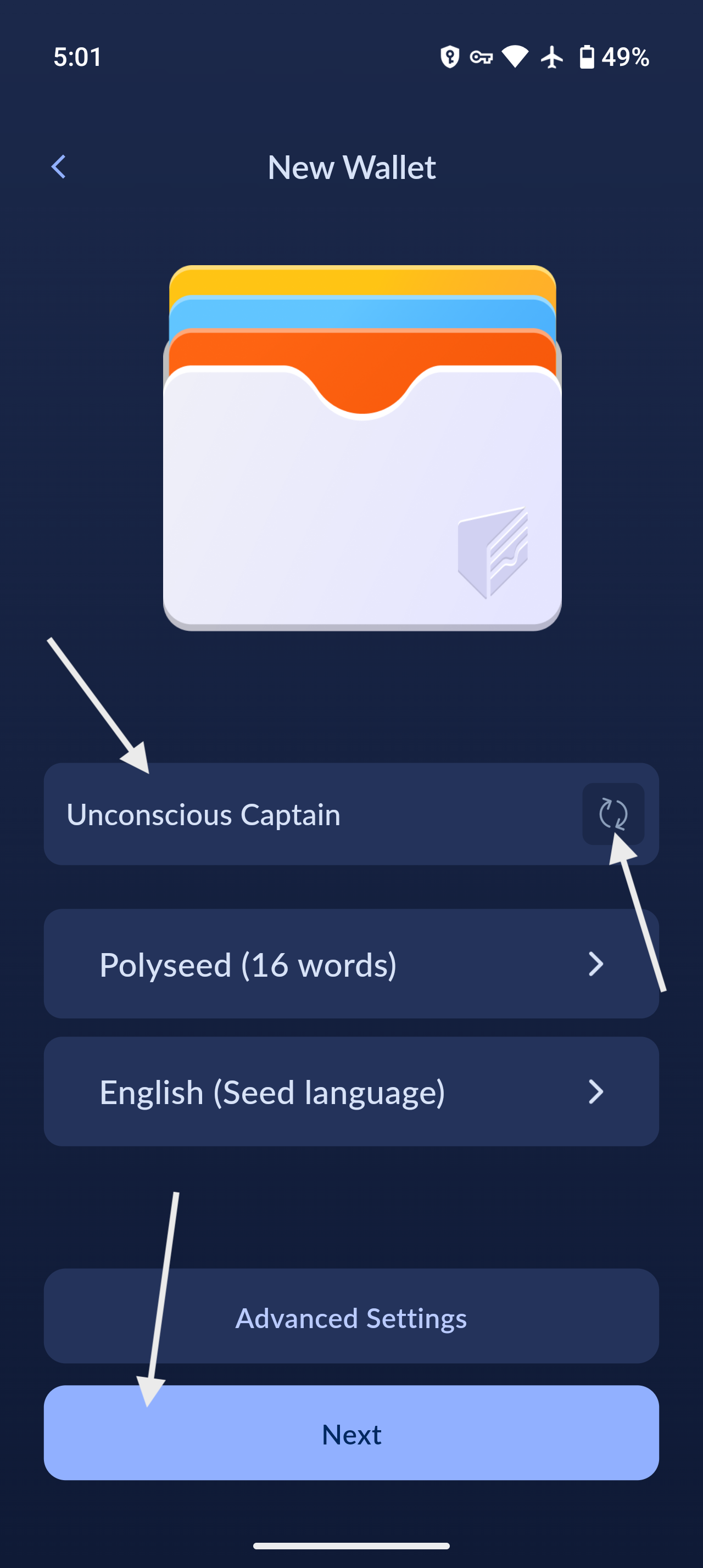The image size is (703, 1568).
Task: Change English seed language
Action: pos(351,1091)
